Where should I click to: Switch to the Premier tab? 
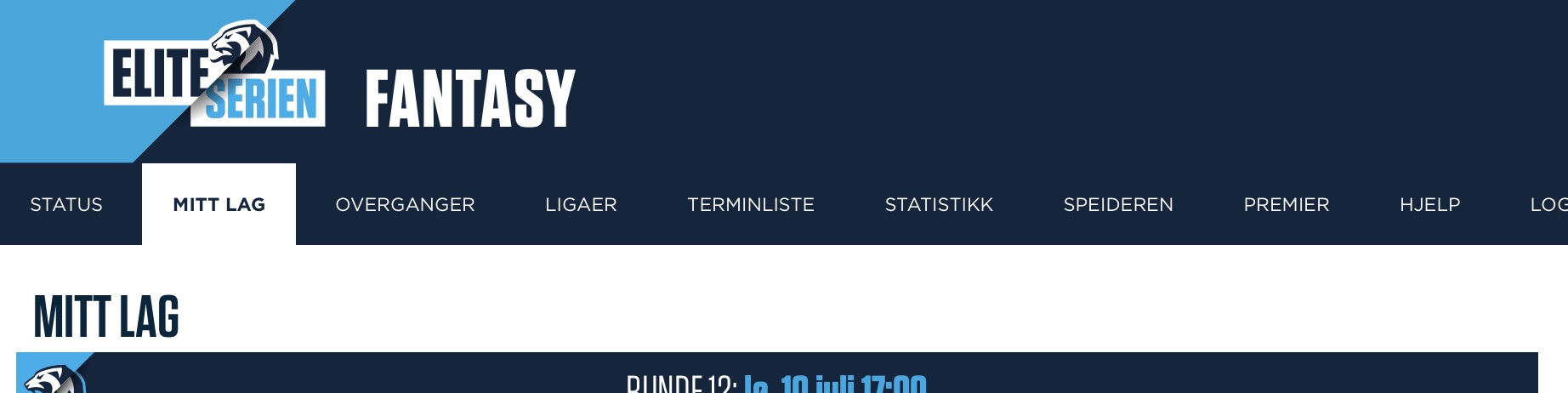tap(1286, 204)
